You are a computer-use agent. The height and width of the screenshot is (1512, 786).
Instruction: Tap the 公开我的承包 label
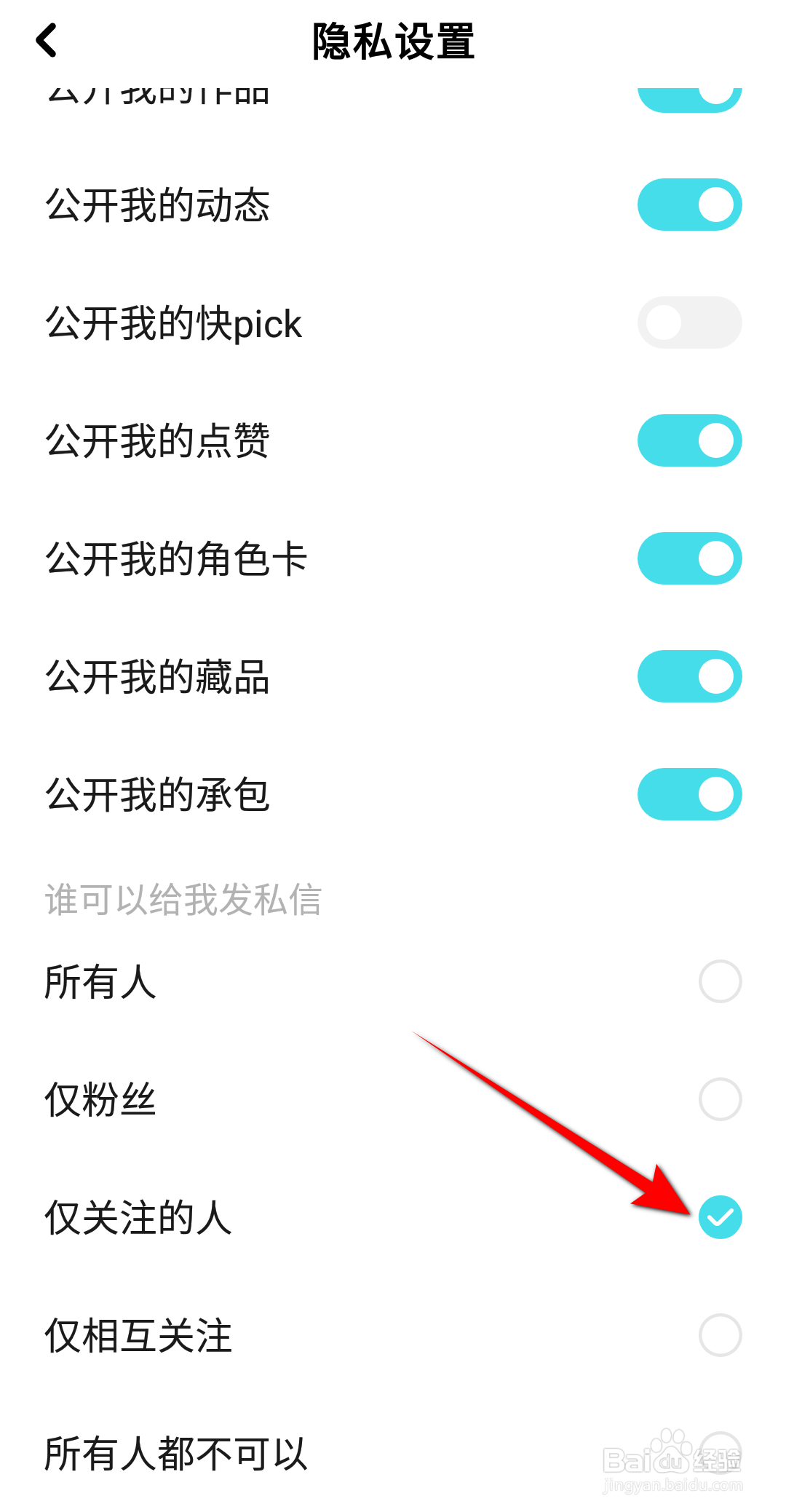click(159, 794)
